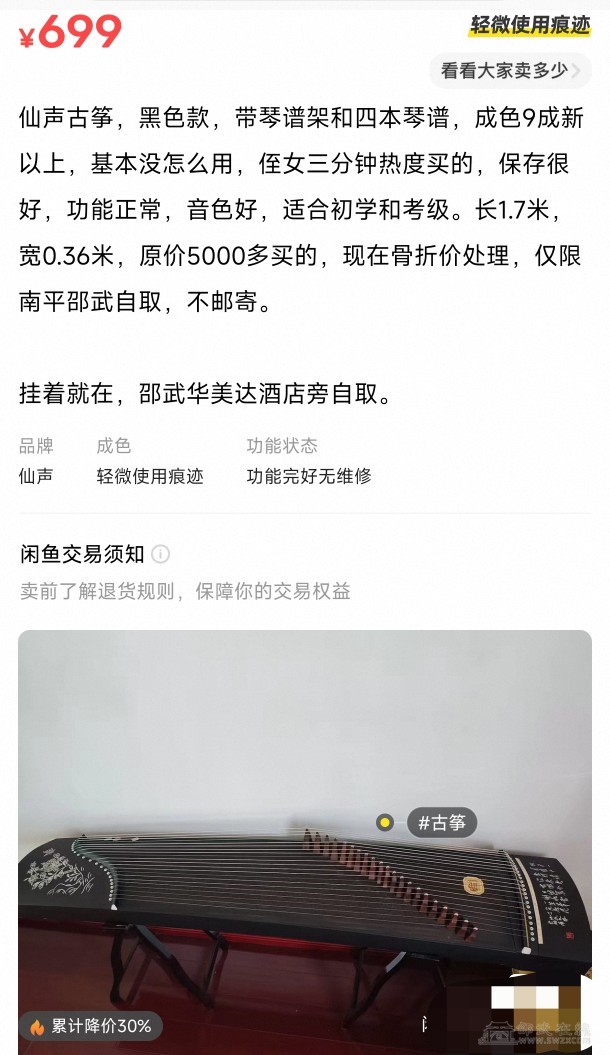Tap the #古筝 tag on photo
The width and height of the screenshot is (610, 1055).
tap(442, 823)
